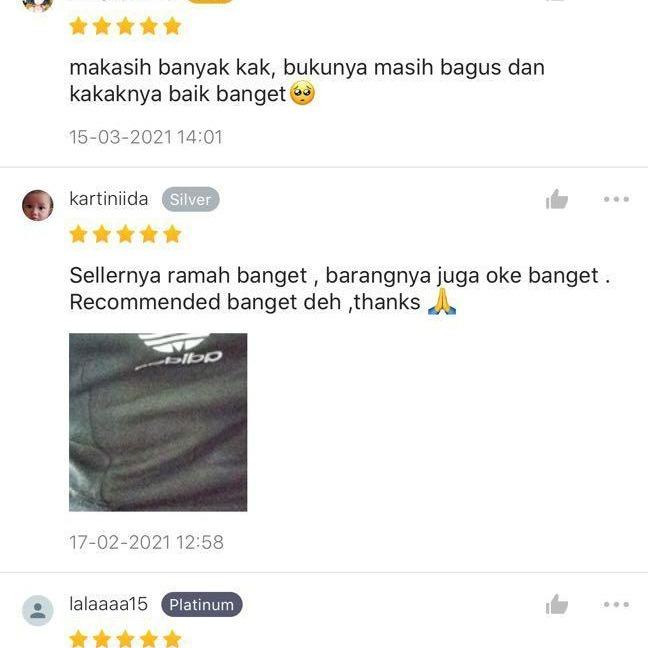This screenshot has height=648, width=648.
Task: Open more options on kartiniida's review
Action: coord(616,199)
